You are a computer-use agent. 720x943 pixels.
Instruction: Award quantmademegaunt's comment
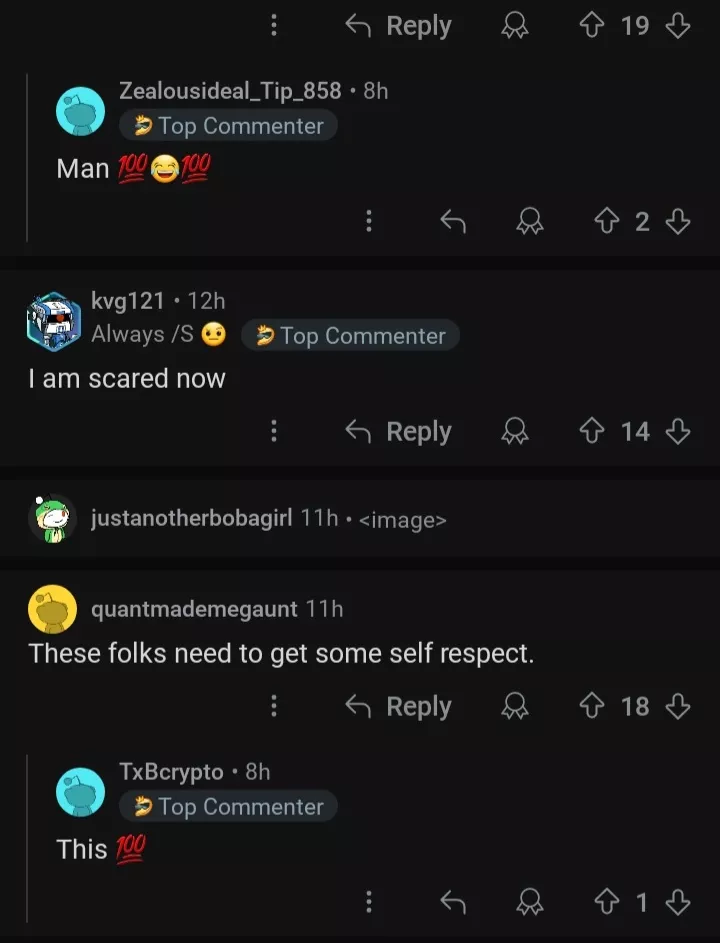[514, 706]
